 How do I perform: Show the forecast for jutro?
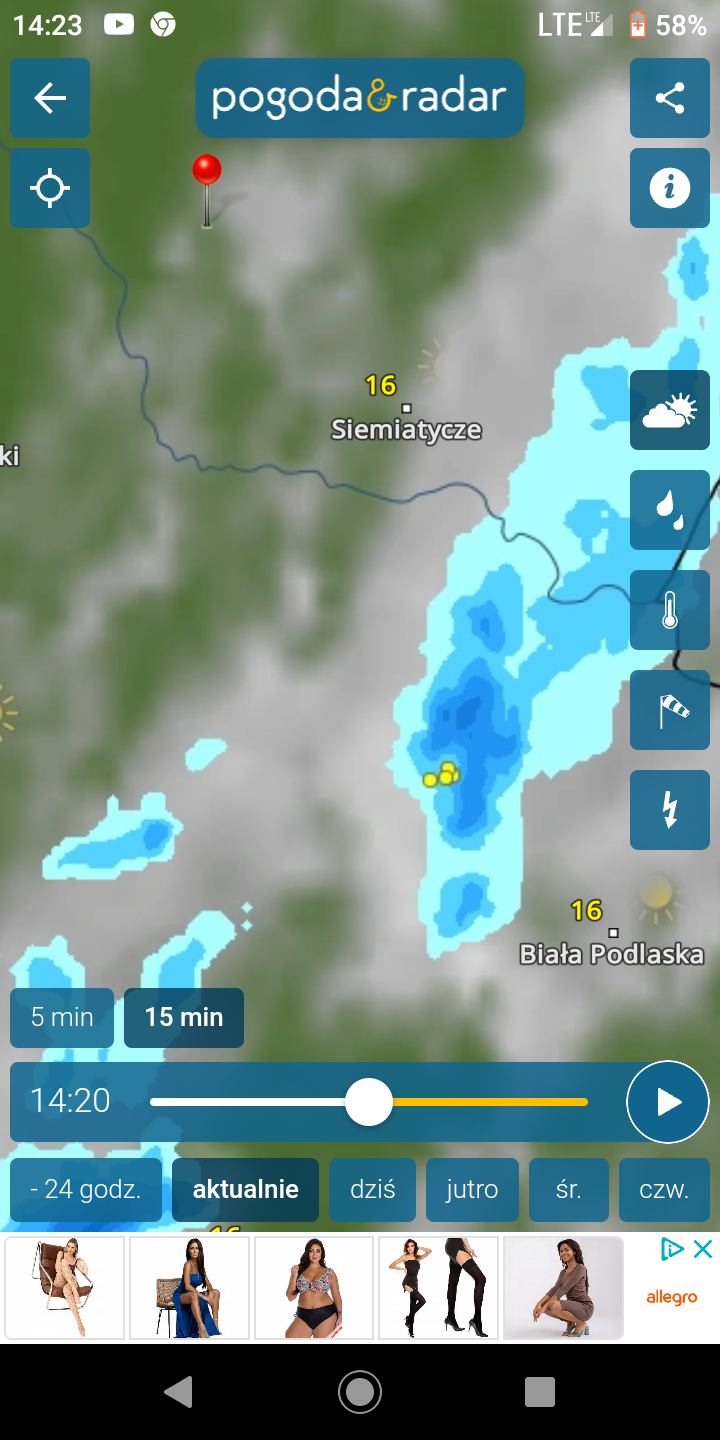pyautogui.click(x=472, y=1190)
